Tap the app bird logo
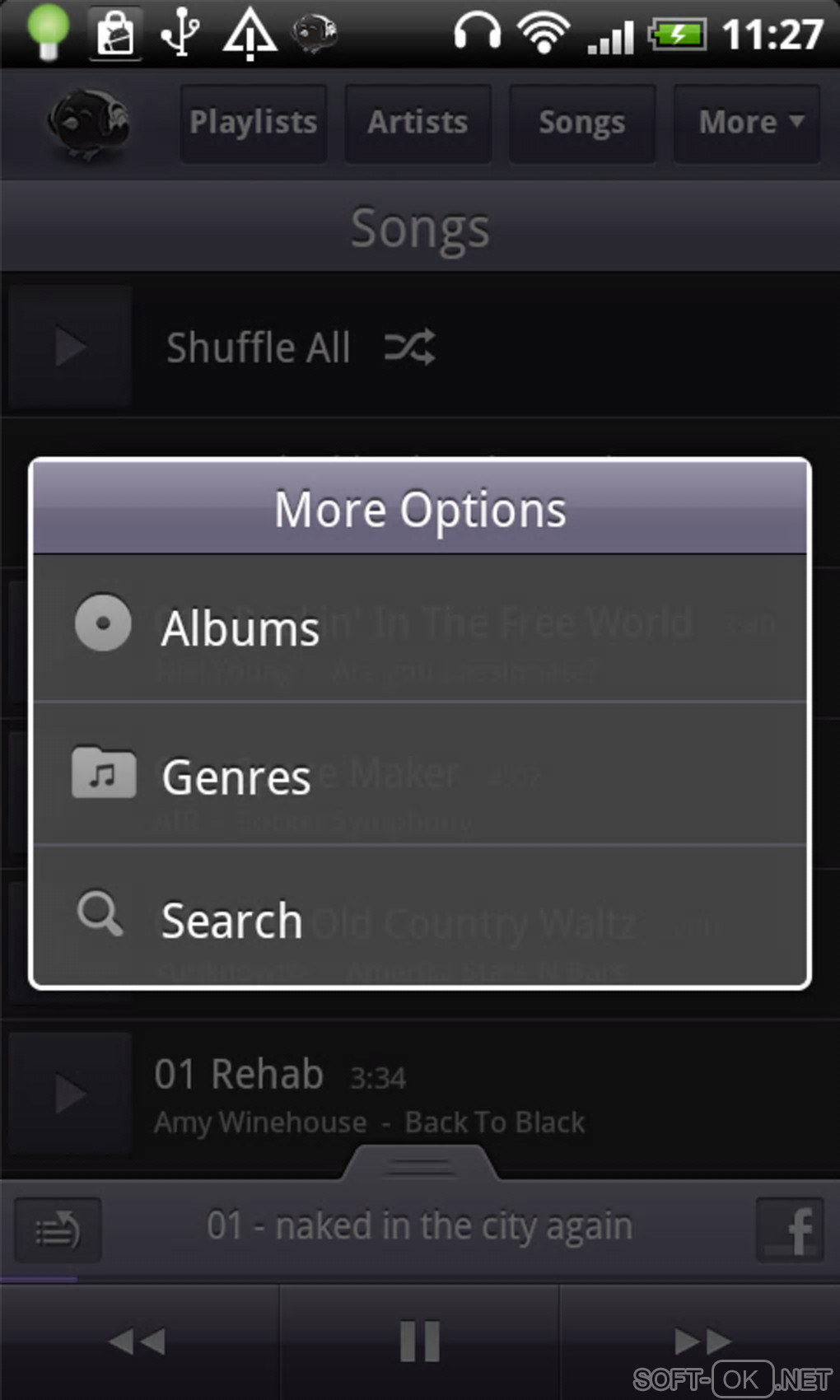This screenshot has height=1400, width=840. click(x=89, y=124)
